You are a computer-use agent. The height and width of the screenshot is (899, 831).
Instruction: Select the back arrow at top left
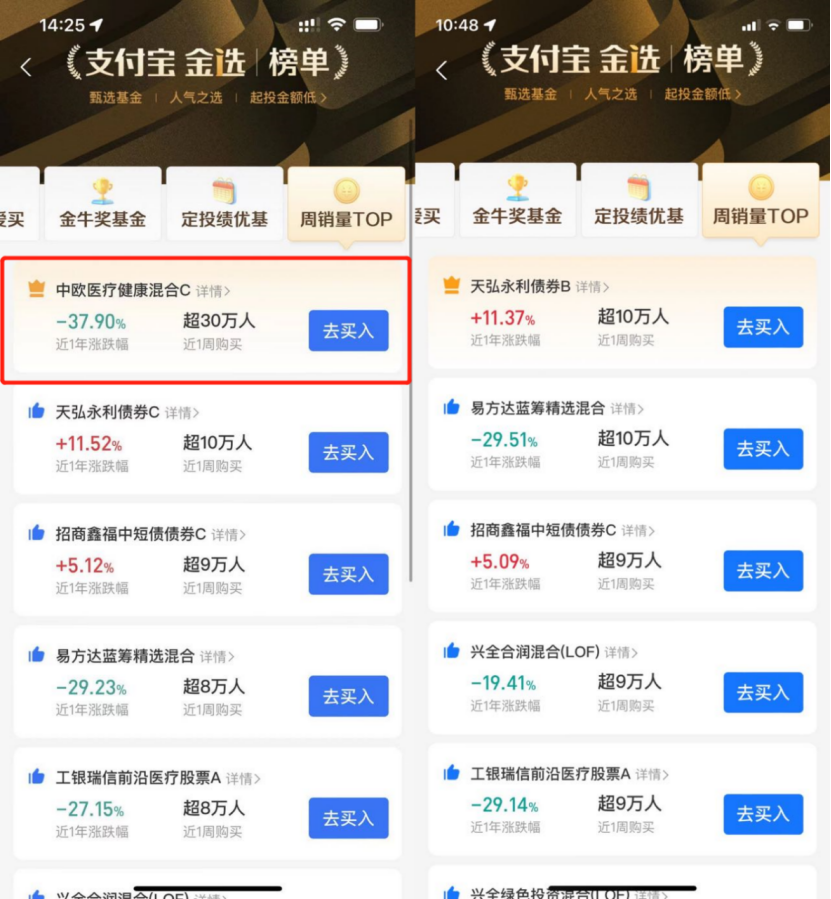pyautogui.click(x=26, y=66)
